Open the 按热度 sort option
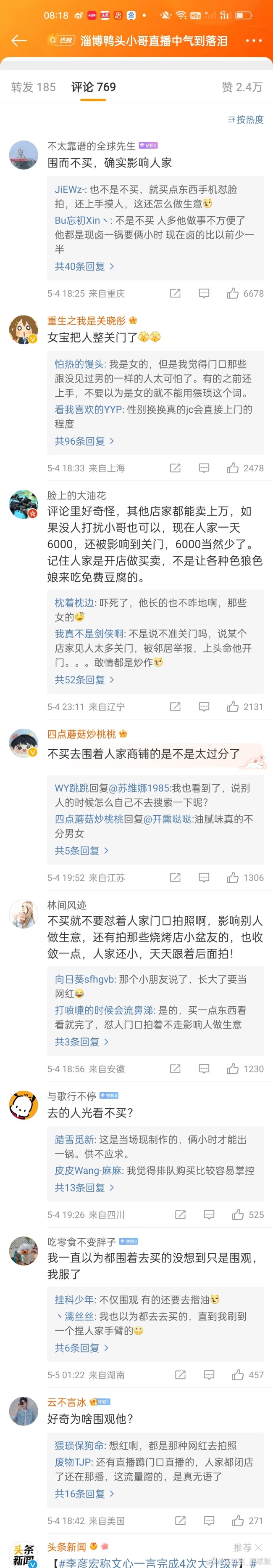The width and height of the screenshot is (273, 1568). tap(246, 119)
